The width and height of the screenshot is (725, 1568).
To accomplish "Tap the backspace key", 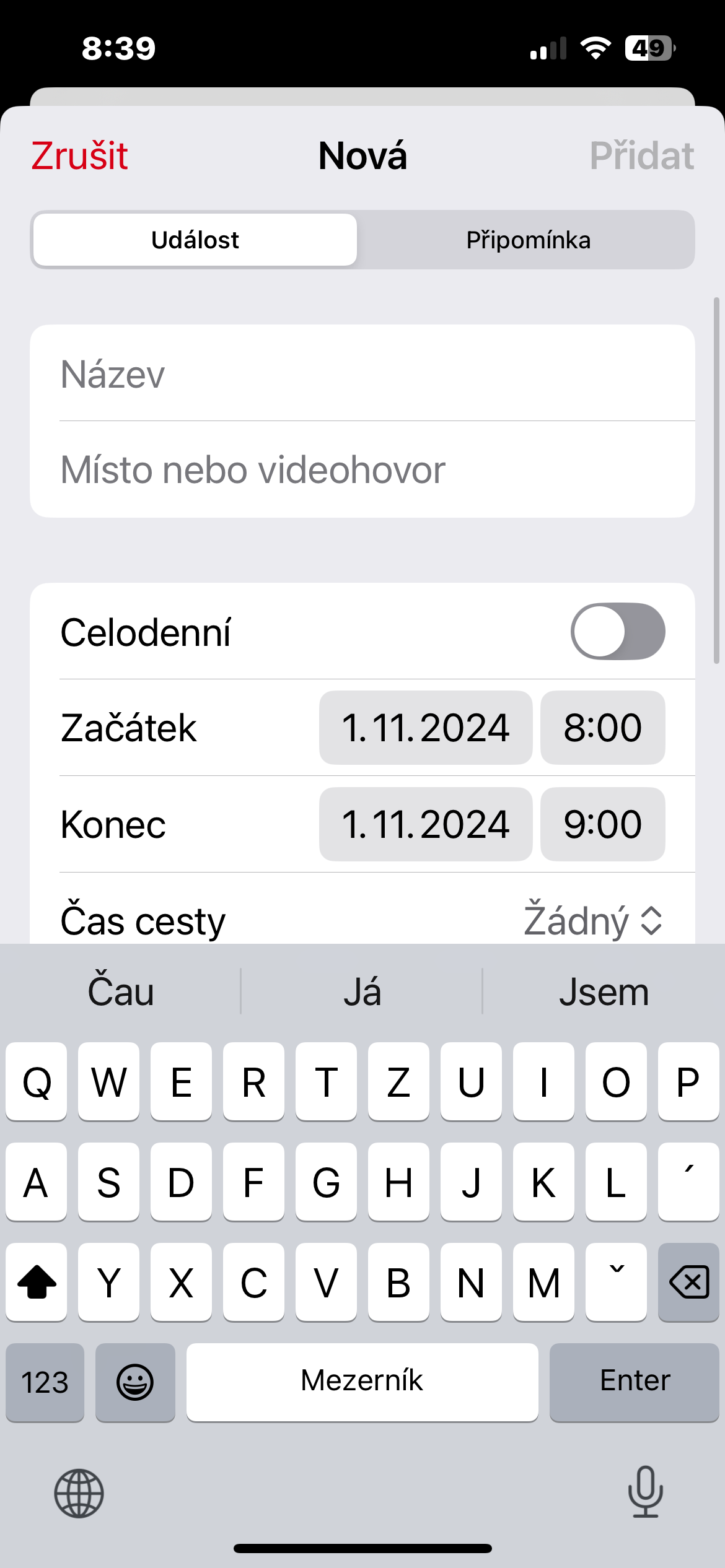I will coord(688,1282).
